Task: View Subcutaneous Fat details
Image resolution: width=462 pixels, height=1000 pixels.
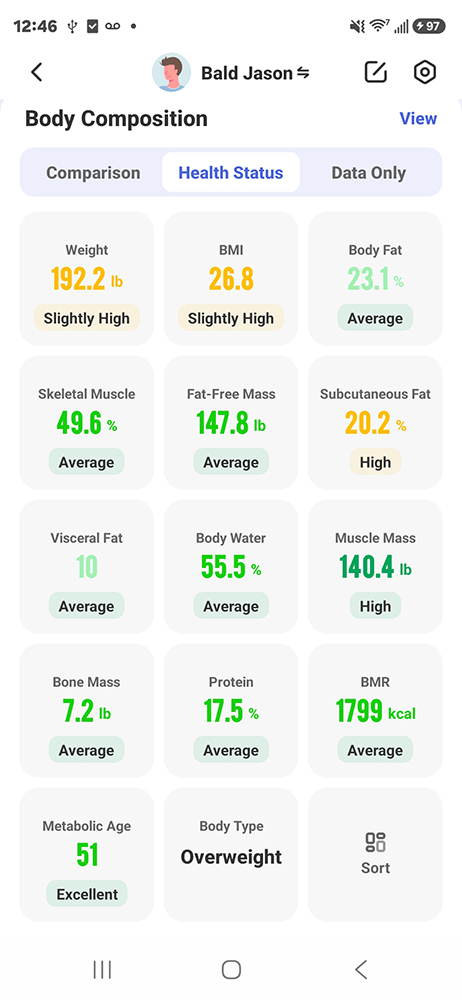Action: [375, 423]
